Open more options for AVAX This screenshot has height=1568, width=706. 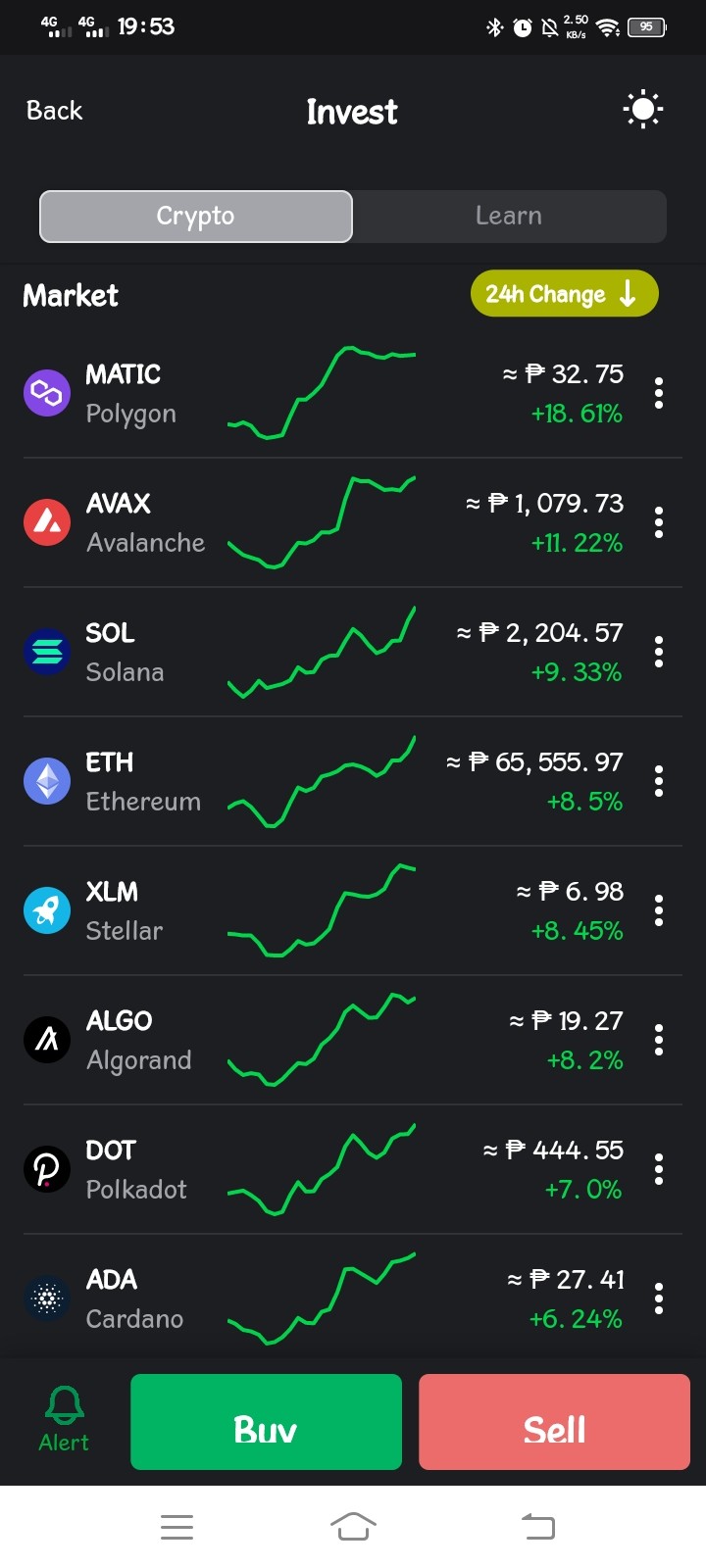pyautogui.click(x=659, y=522)
